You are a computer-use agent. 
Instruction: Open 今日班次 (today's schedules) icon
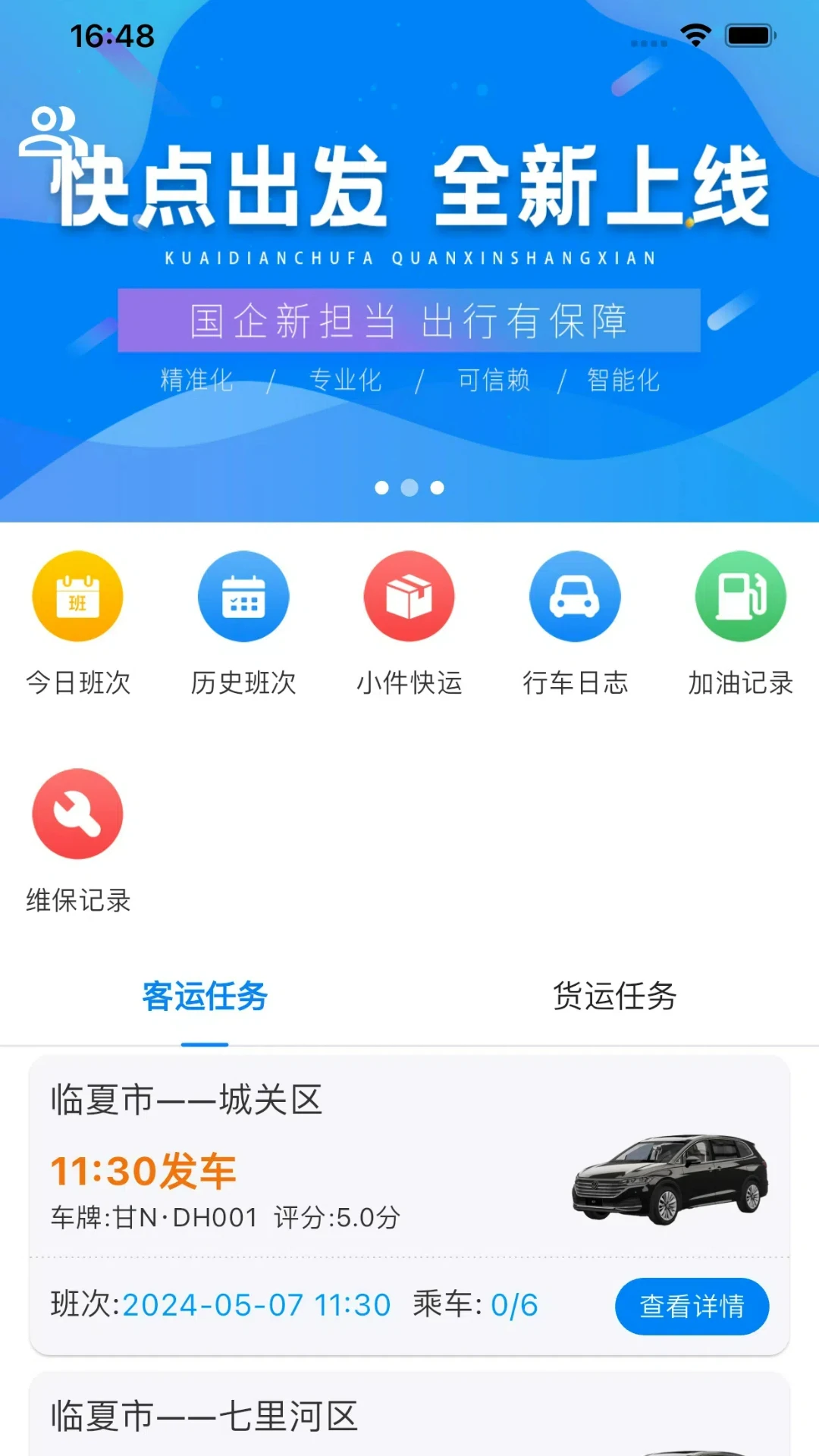click(x=77, y=596)
